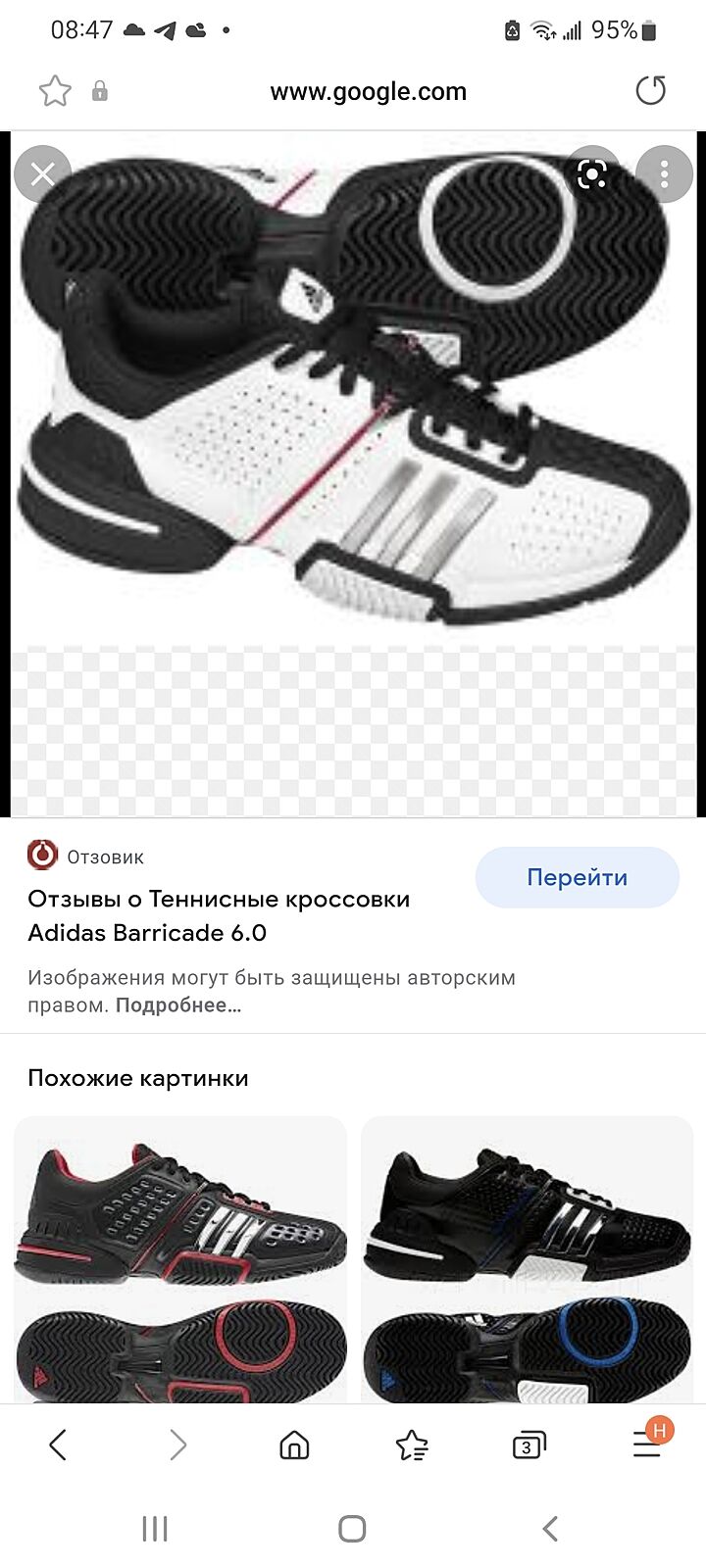The height and width of the screenshot is (1568, 706).
Task: Show the three open tabs
Action: click(529, 1445)
